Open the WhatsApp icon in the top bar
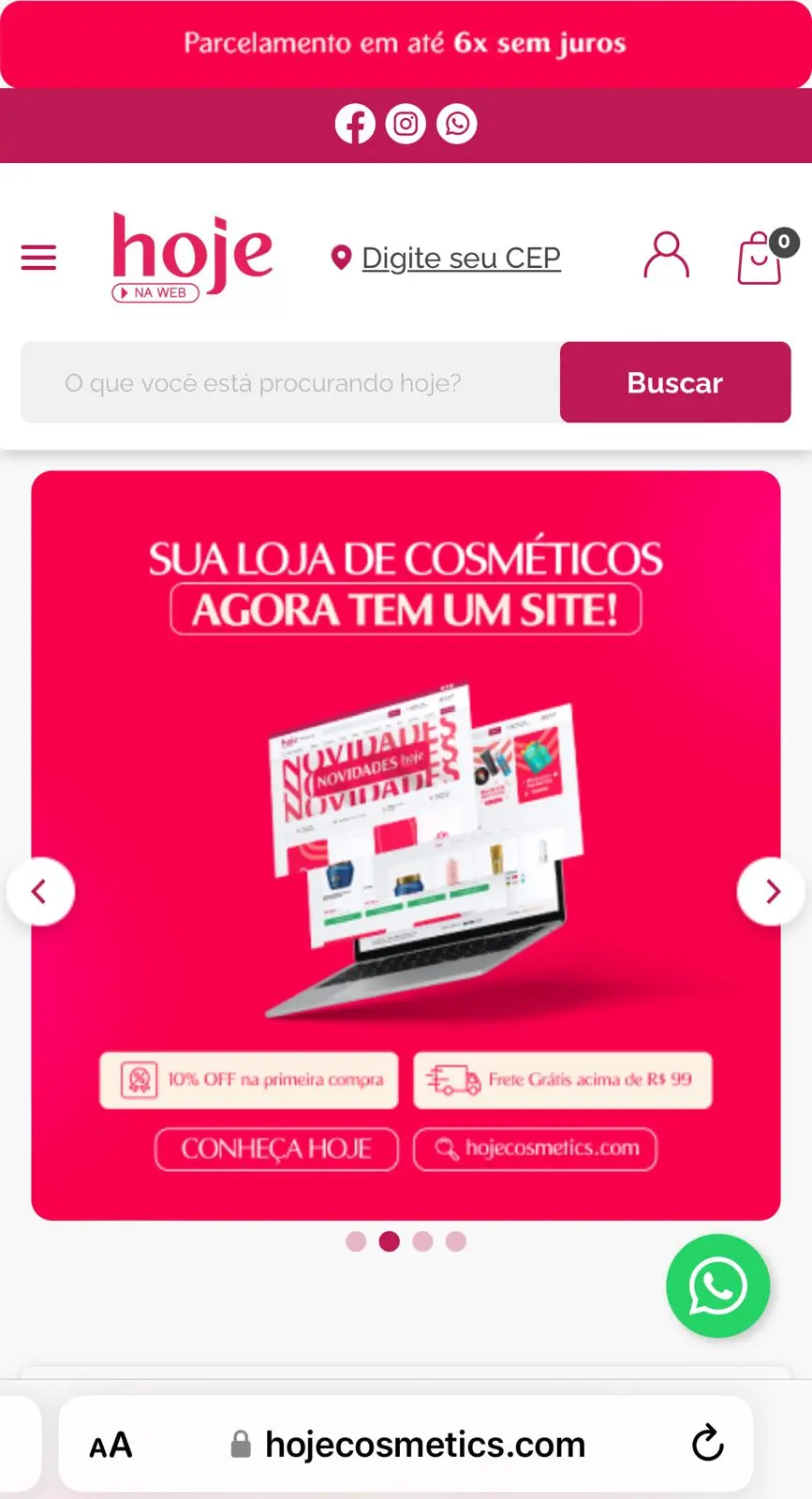Viewport: 812px width, 1499px height. pos(457,124)
